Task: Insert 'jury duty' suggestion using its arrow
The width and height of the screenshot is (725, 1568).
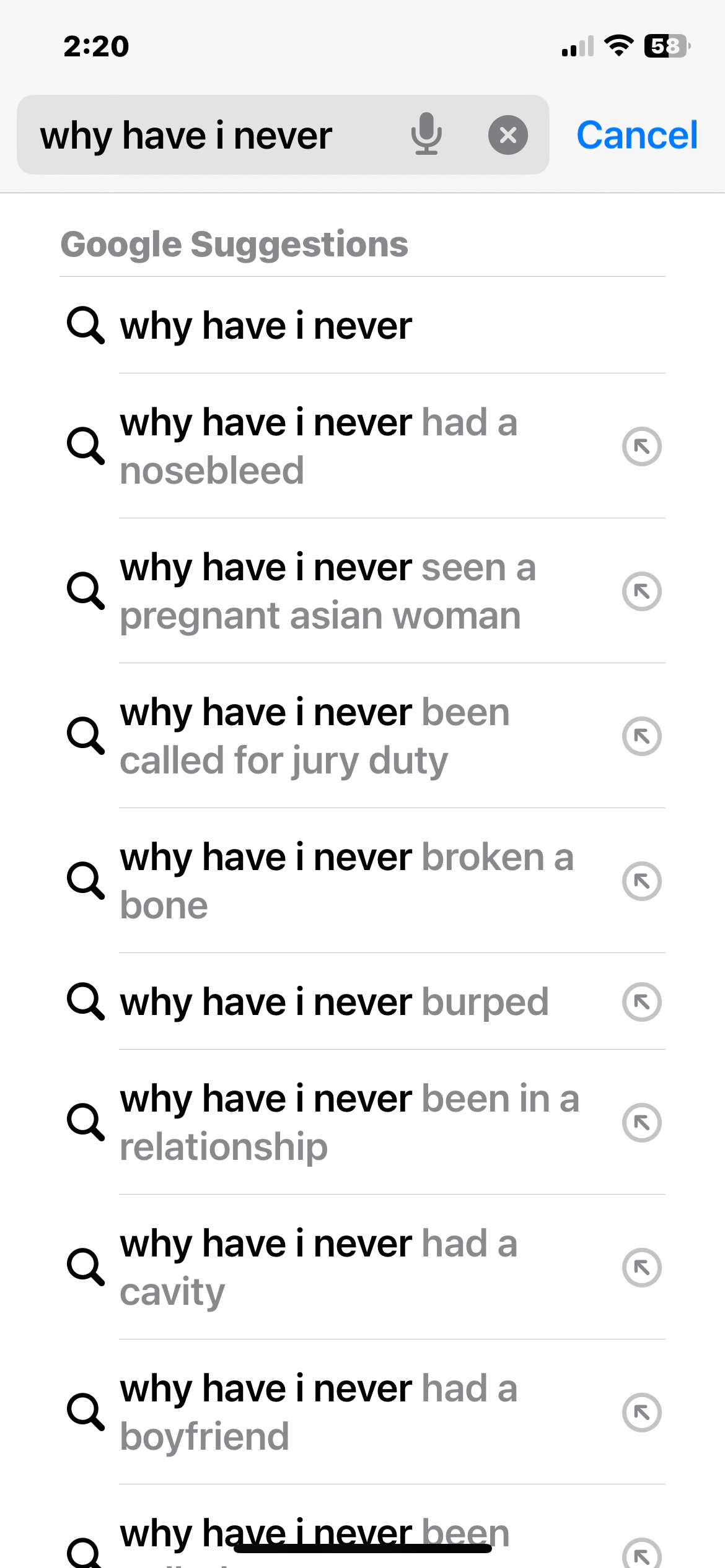Action: (642, 736)
